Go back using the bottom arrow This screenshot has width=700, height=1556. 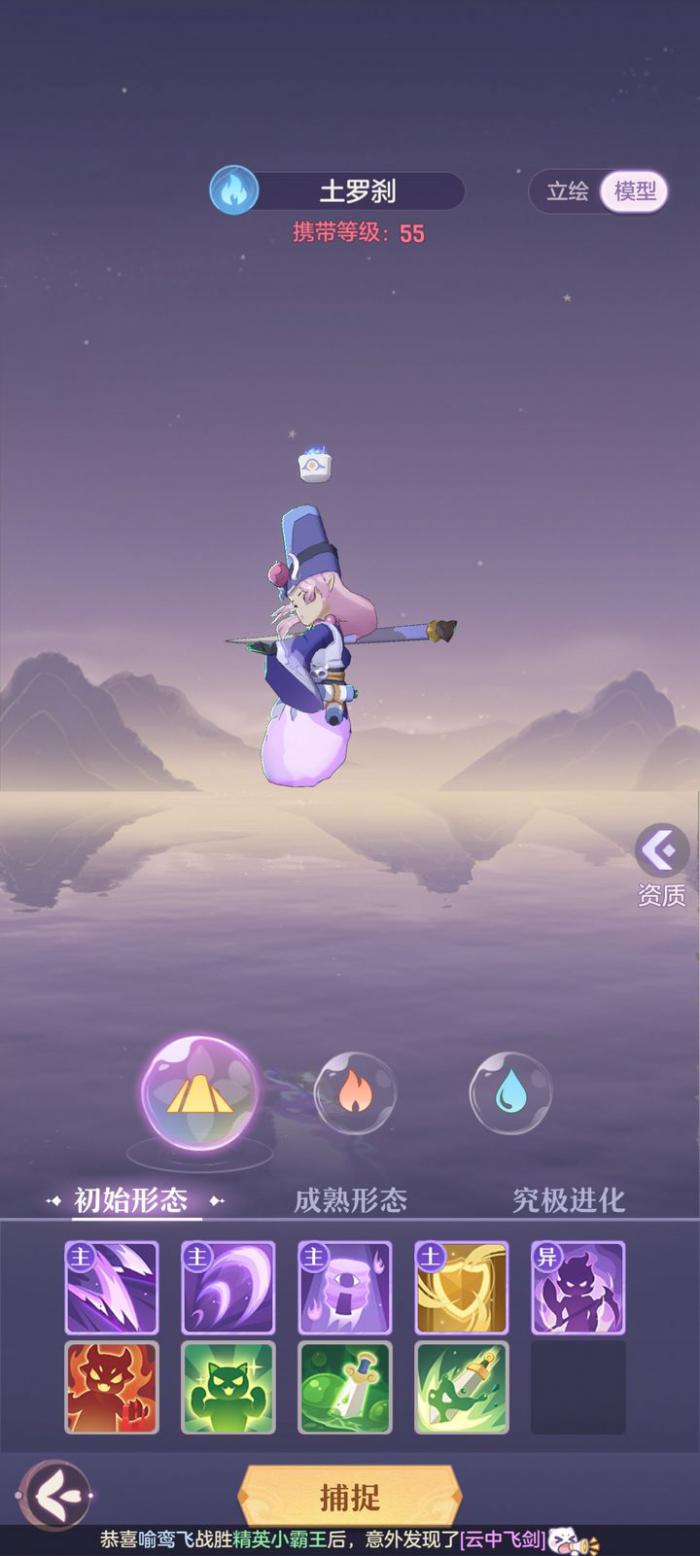(x=53, y=1496)
